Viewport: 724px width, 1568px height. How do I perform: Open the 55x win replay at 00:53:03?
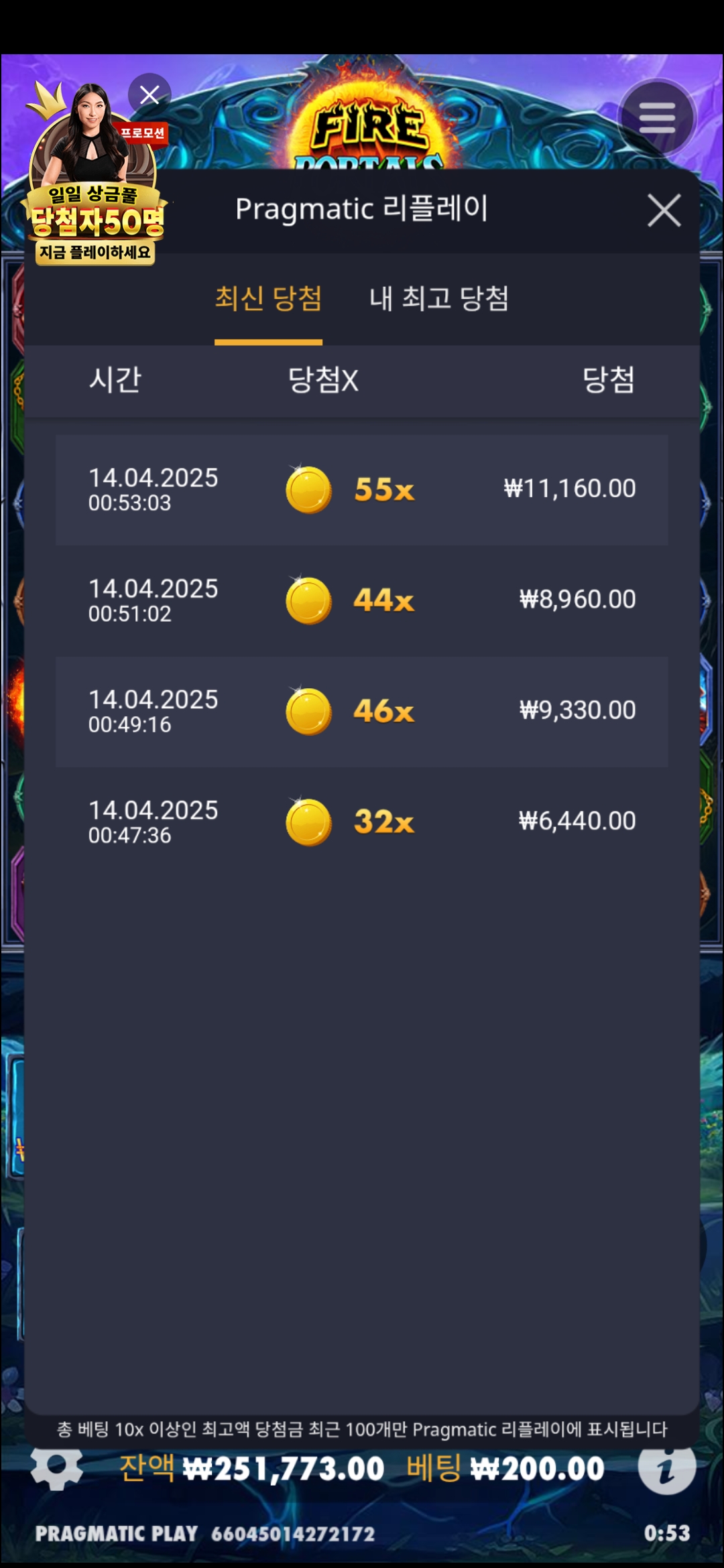click(362, 490)
